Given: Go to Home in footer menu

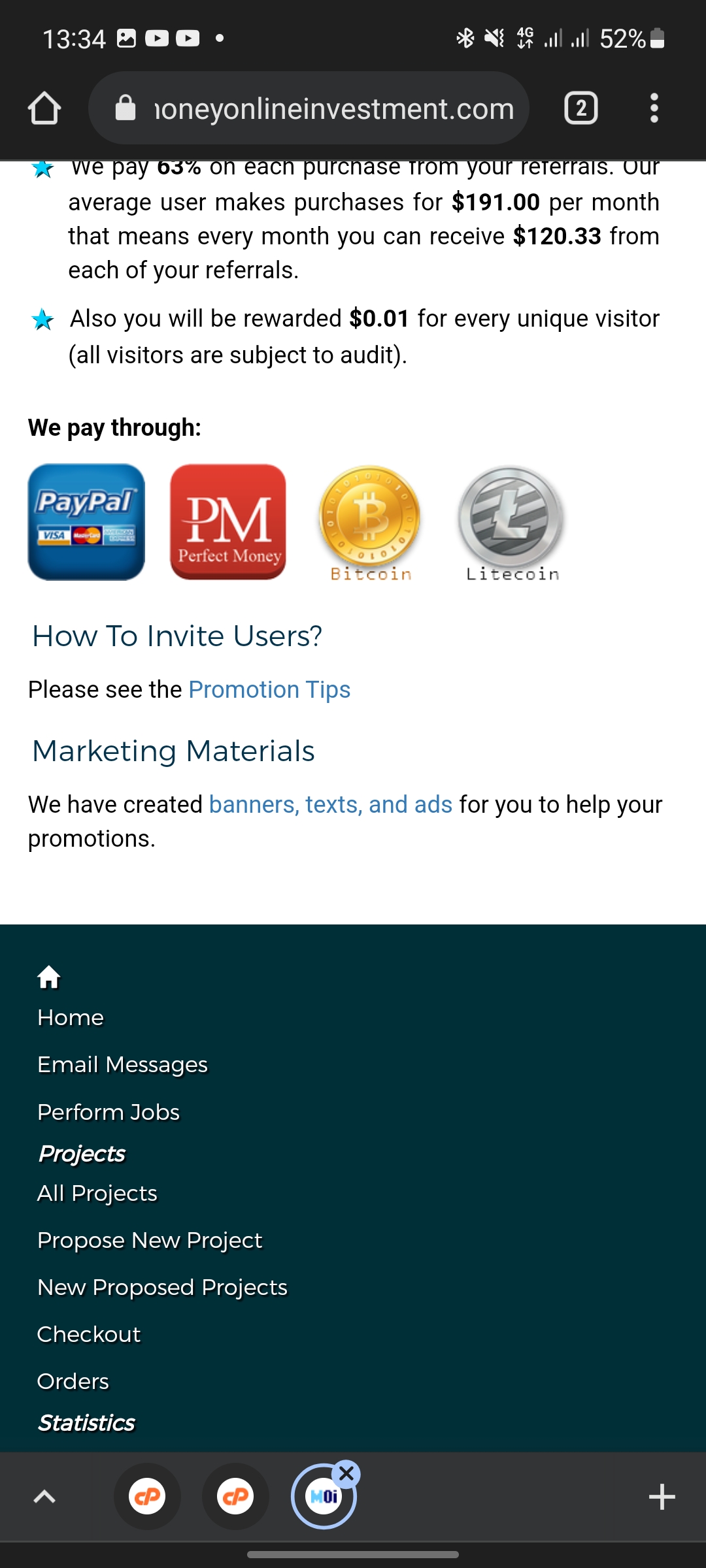Looking at the screenshot, I should click(x=71, y=1018).
